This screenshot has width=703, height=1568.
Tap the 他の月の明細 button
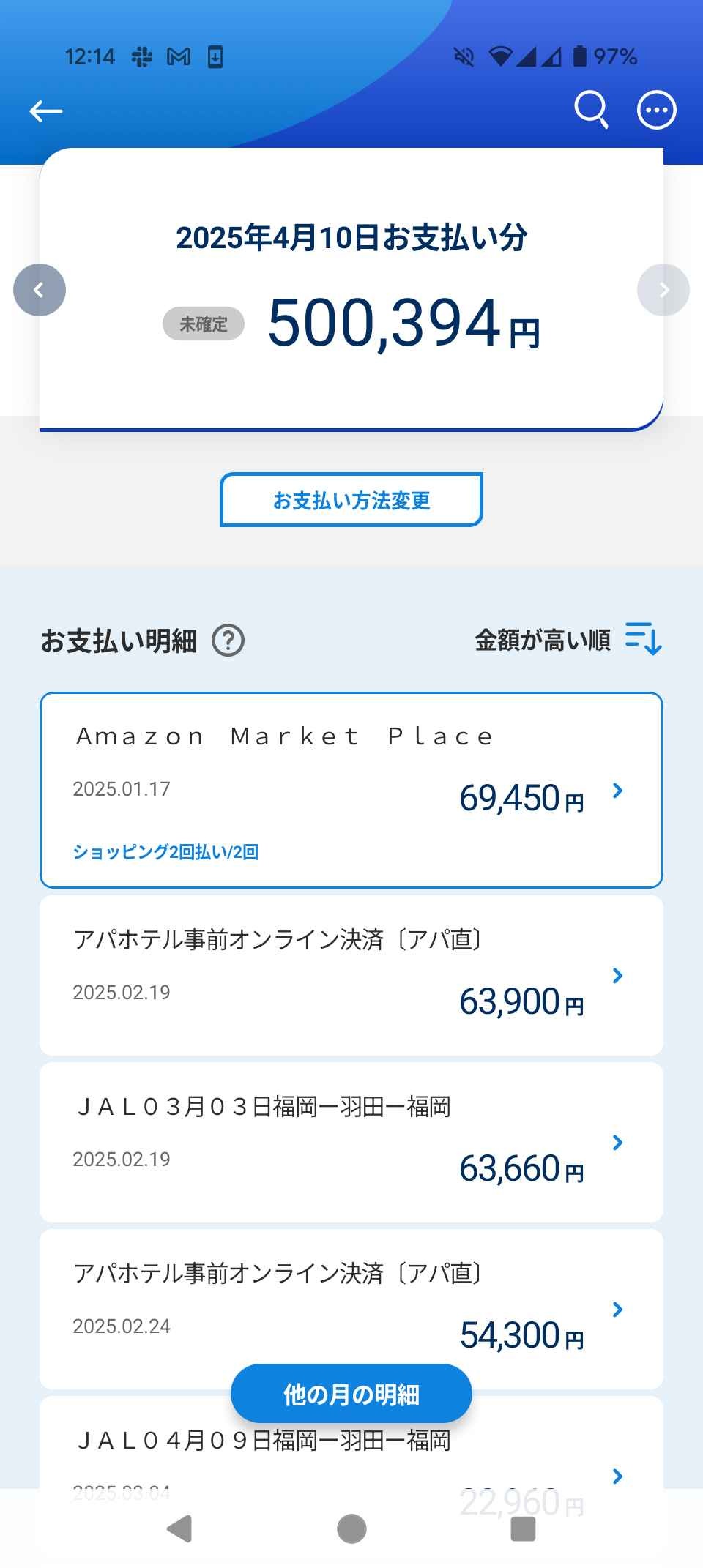[x=351, y=1394]
